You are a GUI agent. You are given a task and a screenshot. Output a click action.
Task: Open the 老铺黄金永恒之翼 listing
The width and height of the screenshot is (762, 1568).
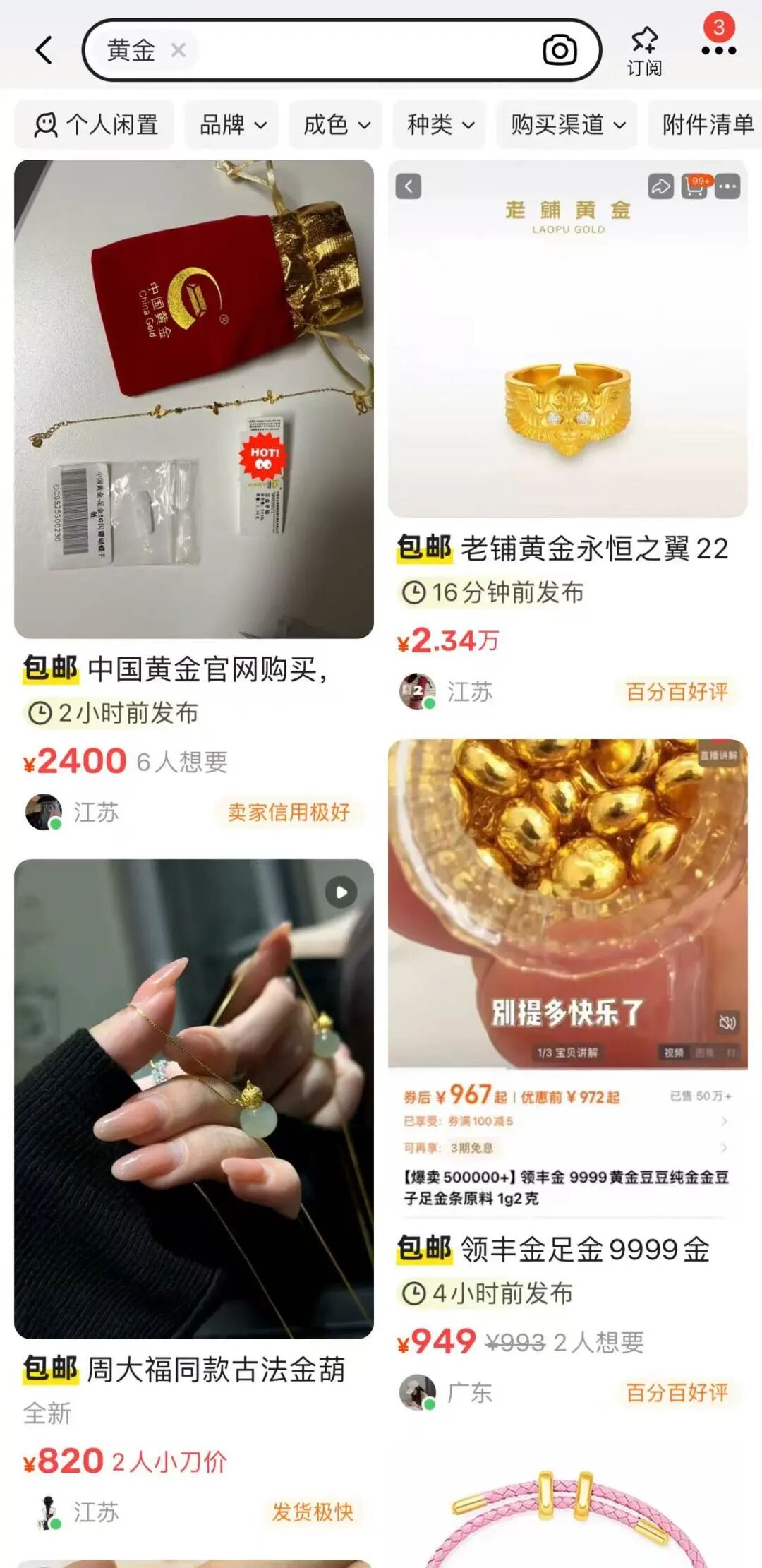point(568,339)
